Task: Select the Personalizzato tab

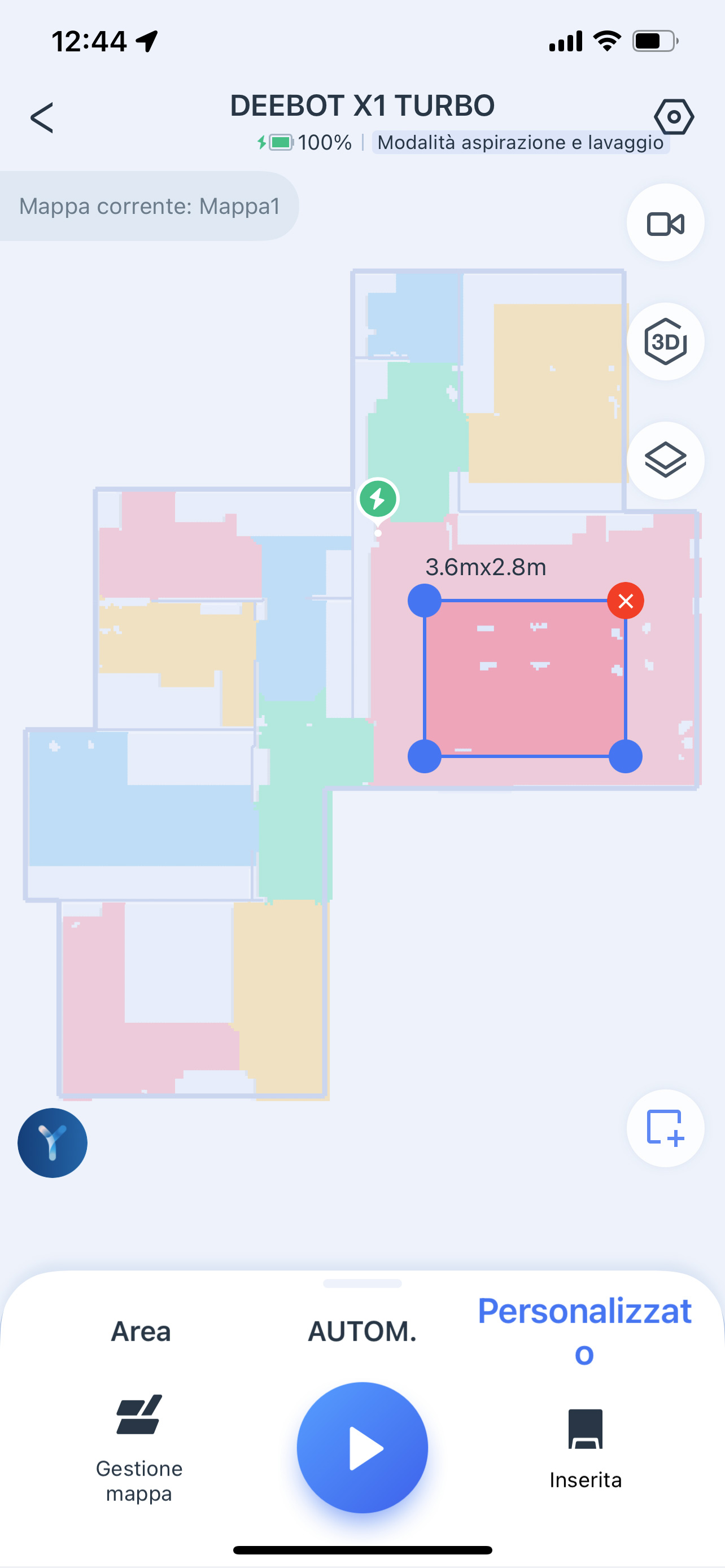Action: pos(584,1331)
